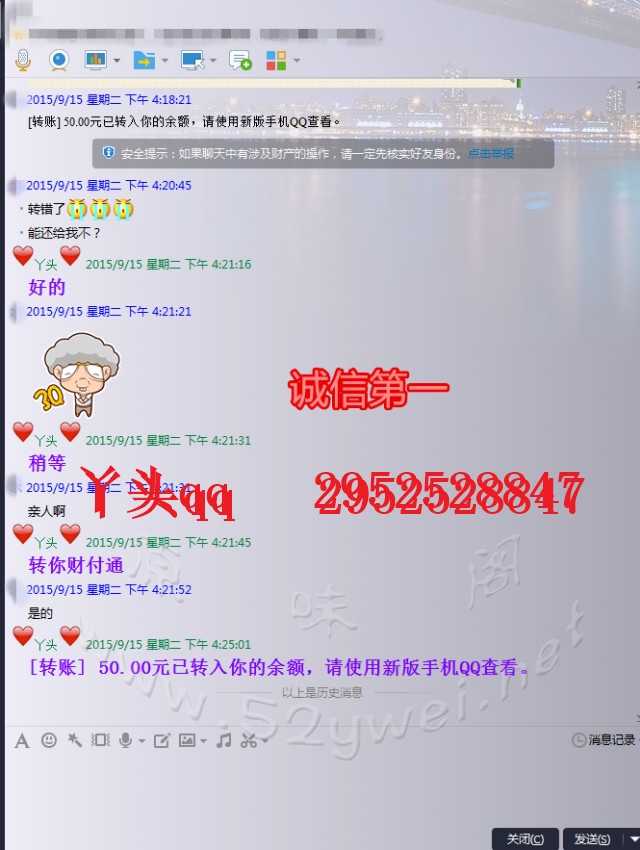Start a video call
This screenshot has width=640, height=850.
[x=59, y=60]
